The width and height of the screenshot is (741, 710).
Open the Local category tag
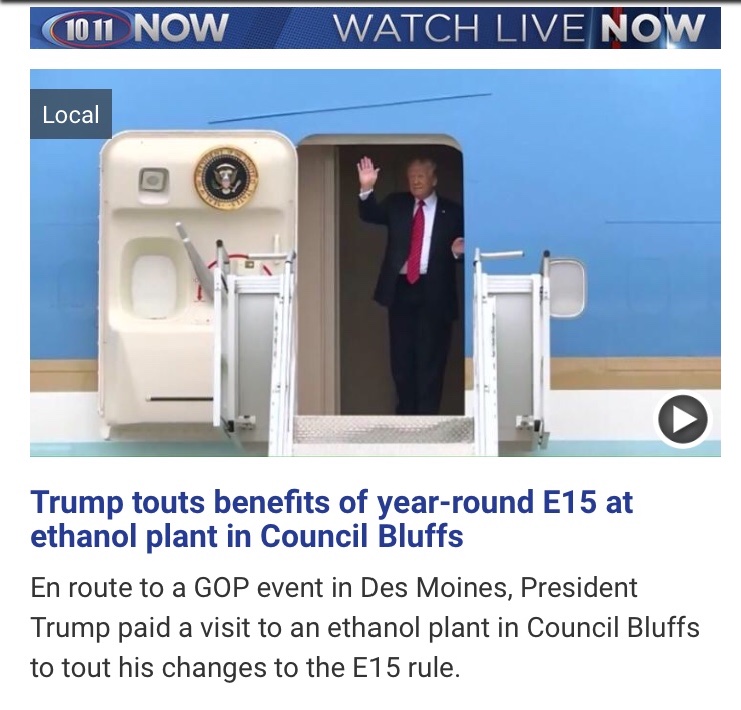tap(70, 115)
